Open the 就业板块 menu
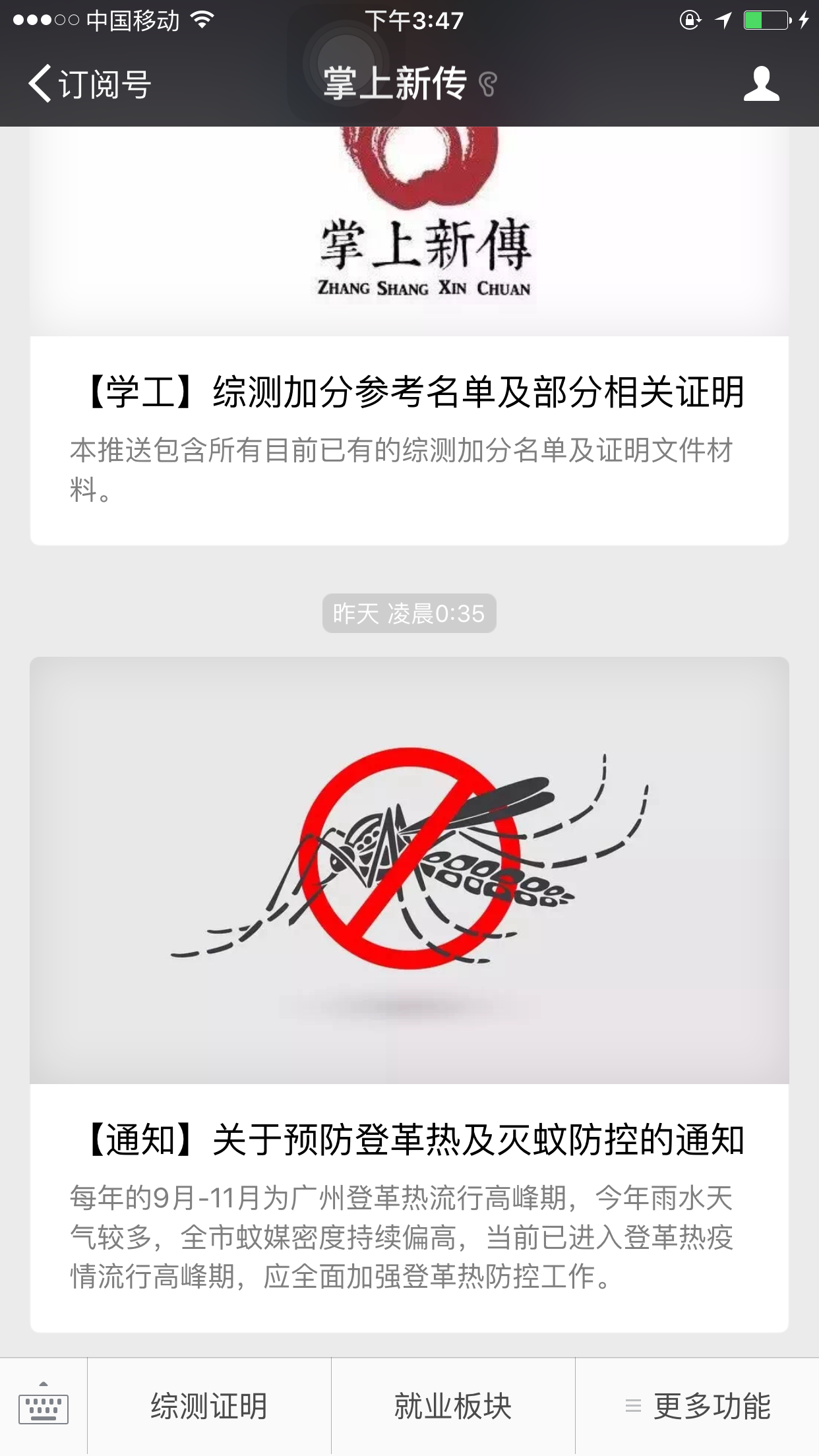Image resolution: width=819 pixels, height=1456 pixels. point(453,1407)
